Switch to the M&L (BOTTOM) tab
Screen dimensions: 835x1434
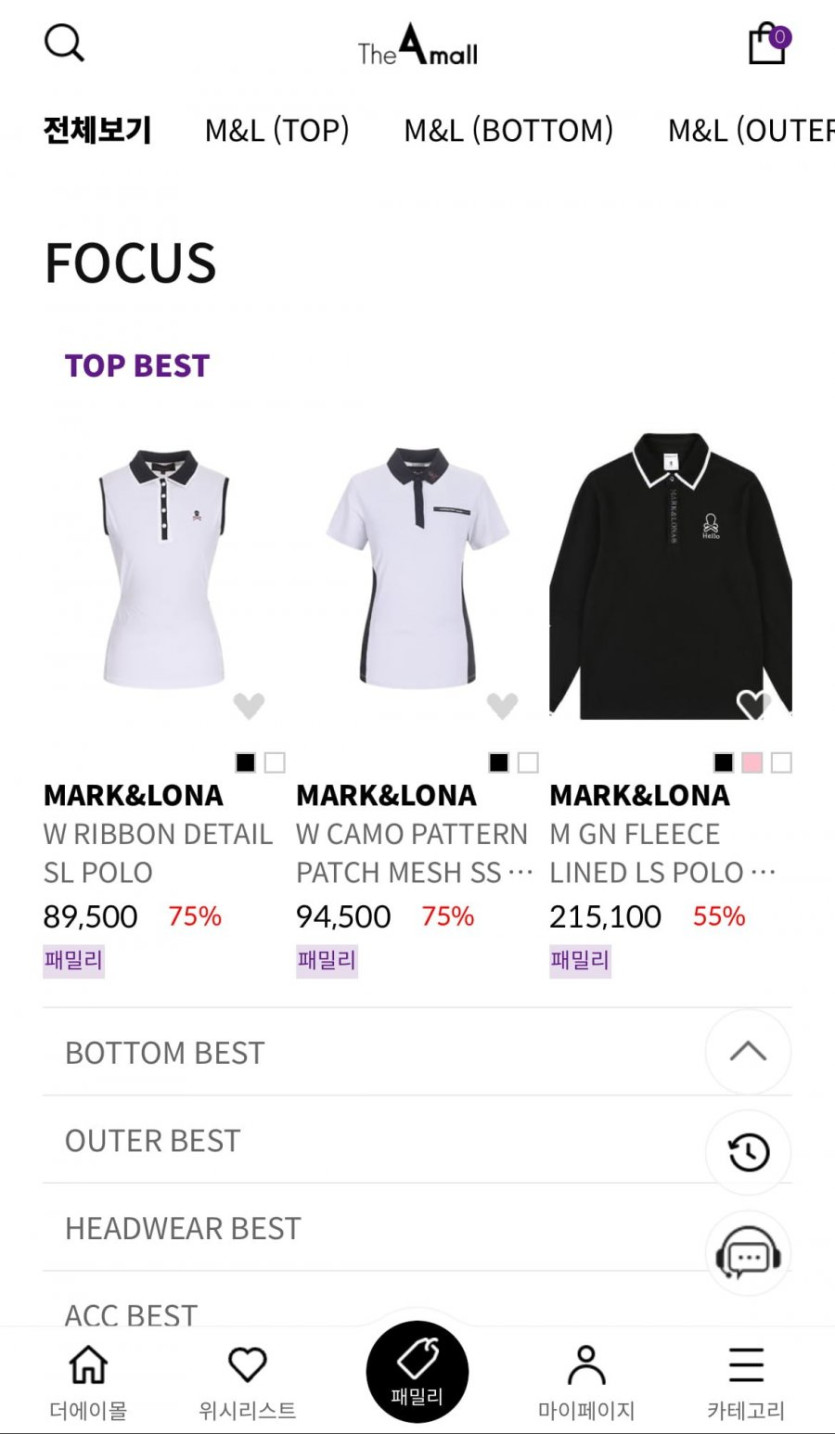point(508,131)
